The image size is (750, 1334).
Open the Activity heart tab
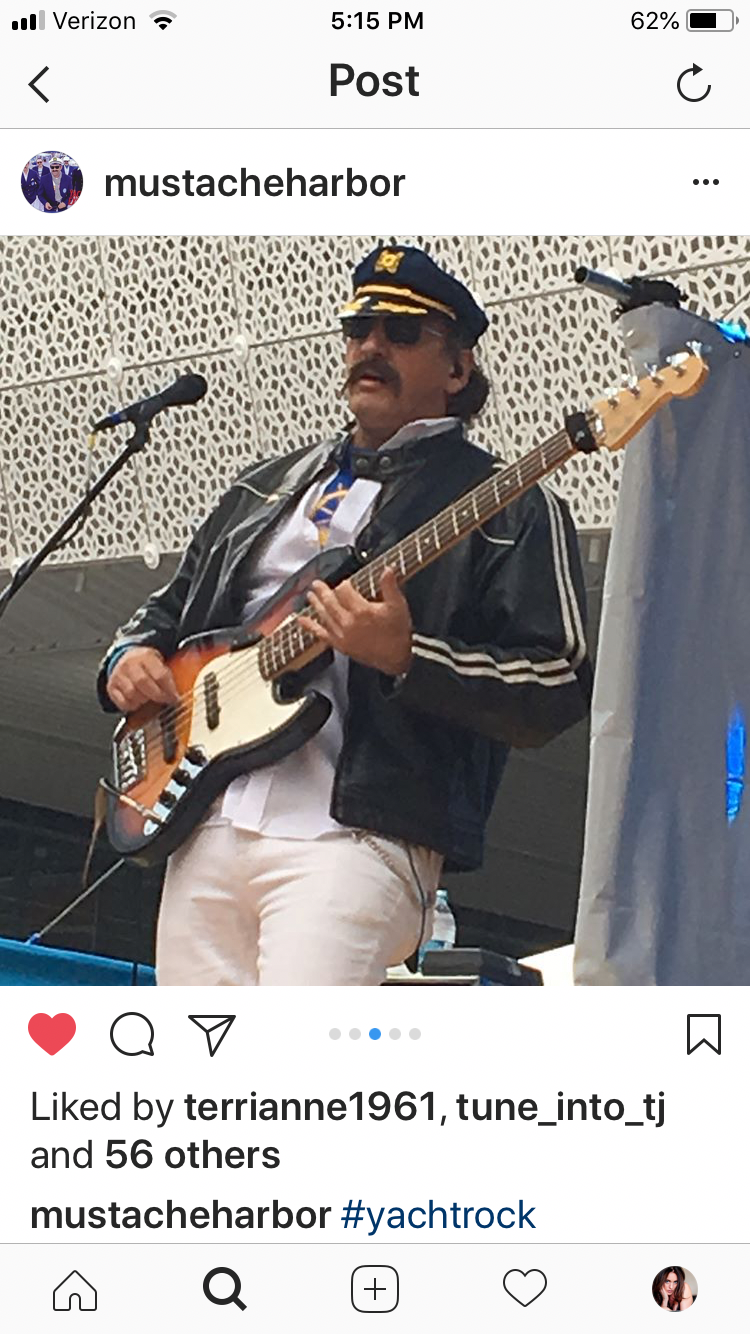(525, 1289)
